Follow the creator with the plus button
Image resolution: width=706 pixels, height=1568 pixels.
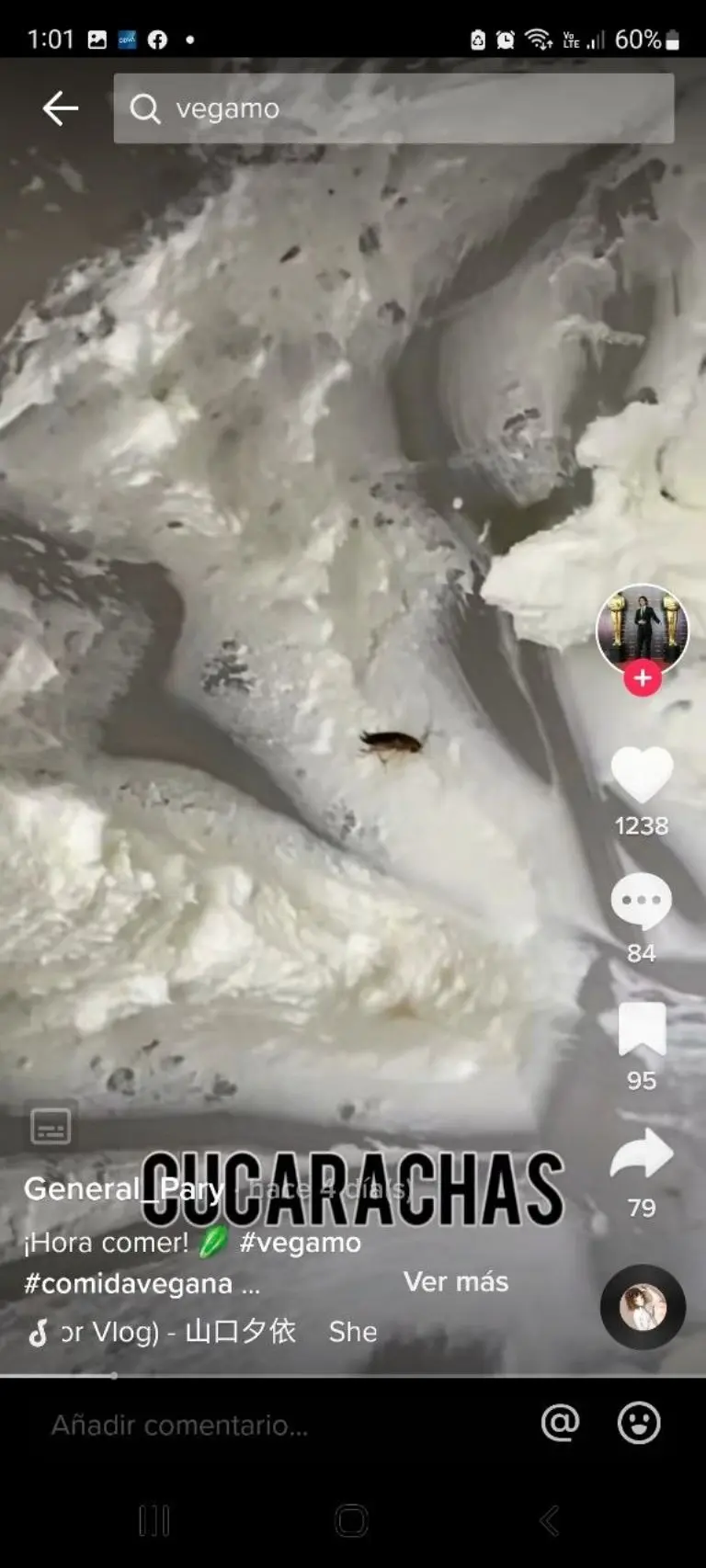coord(642,679)
